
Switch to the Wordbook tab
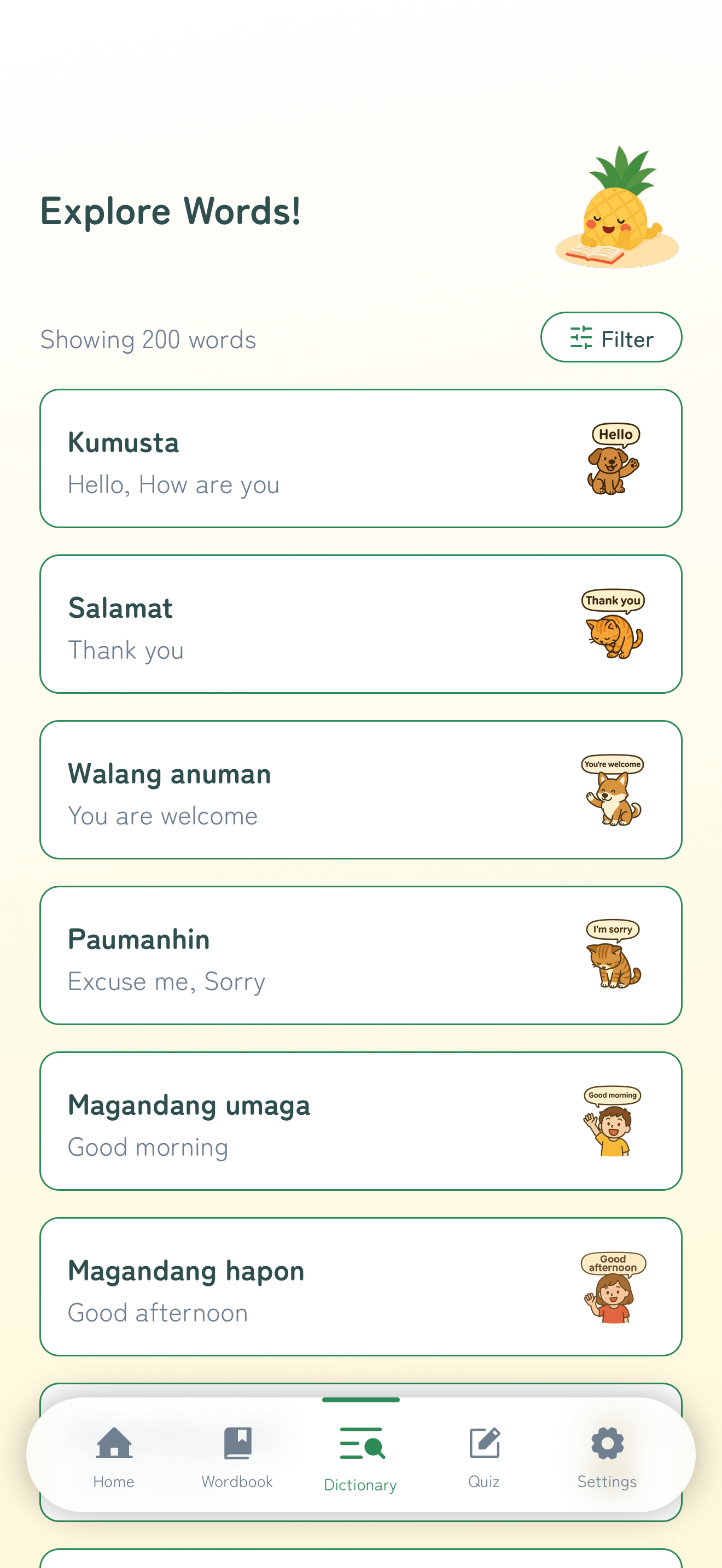(x=237, y=1456)
